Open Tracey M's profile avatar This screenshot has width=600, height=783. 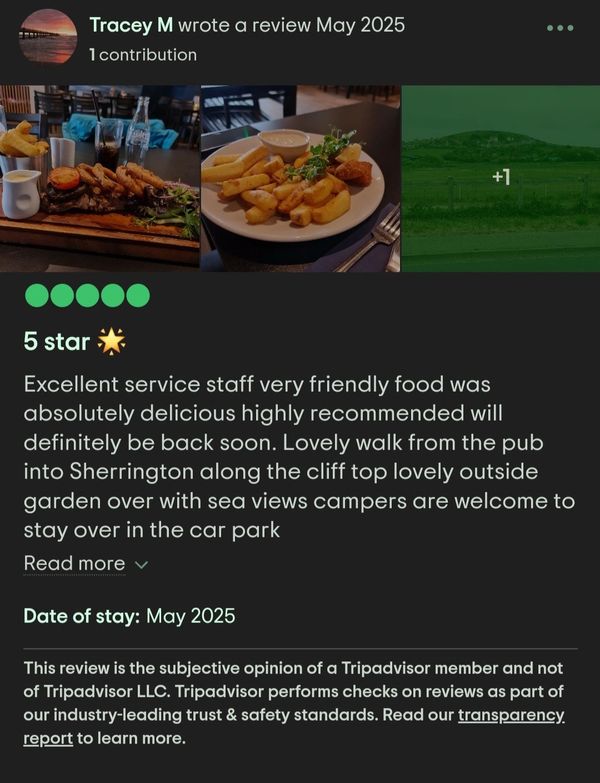tap(47, 38)
